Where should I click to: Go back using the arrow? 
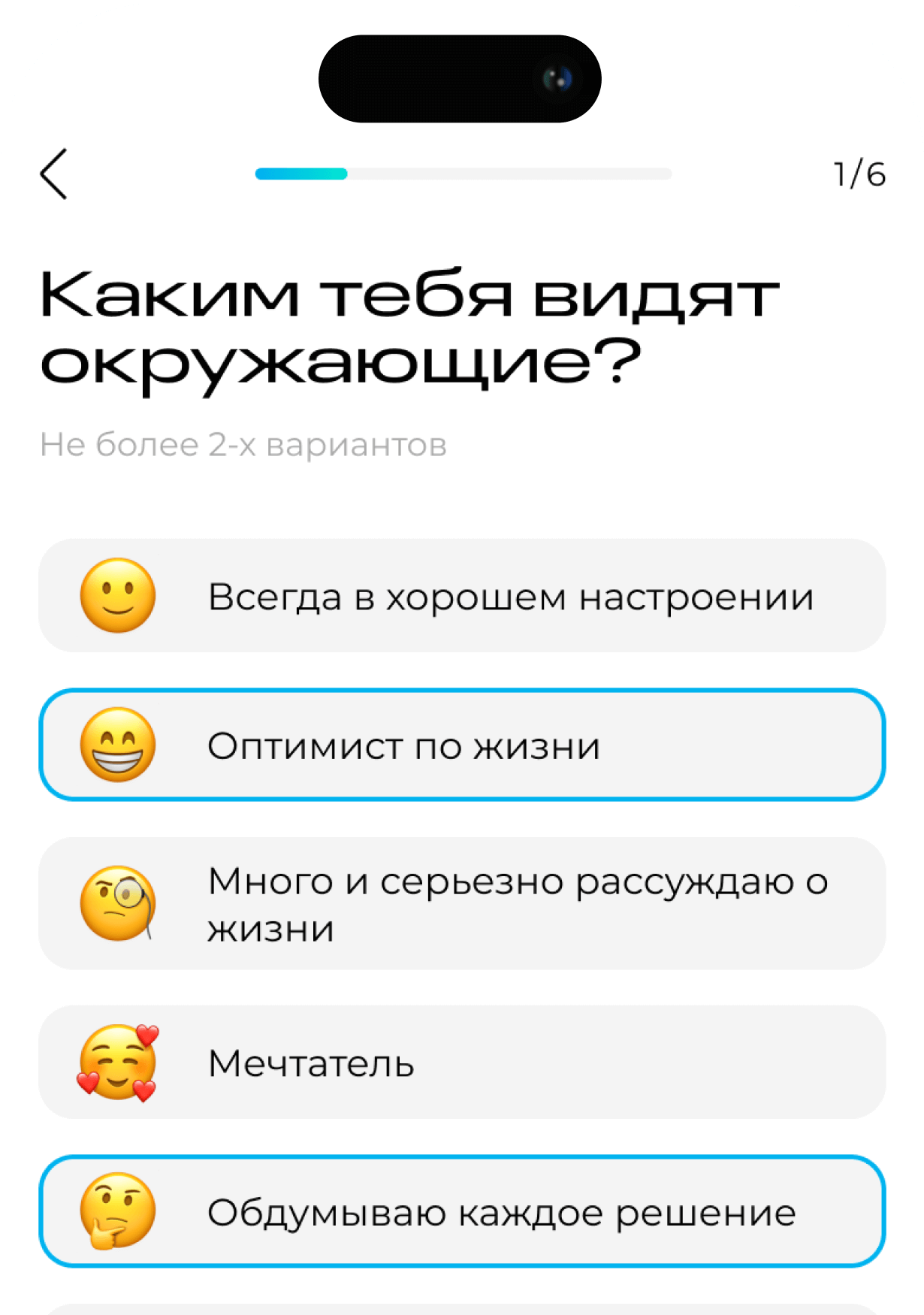54,174
